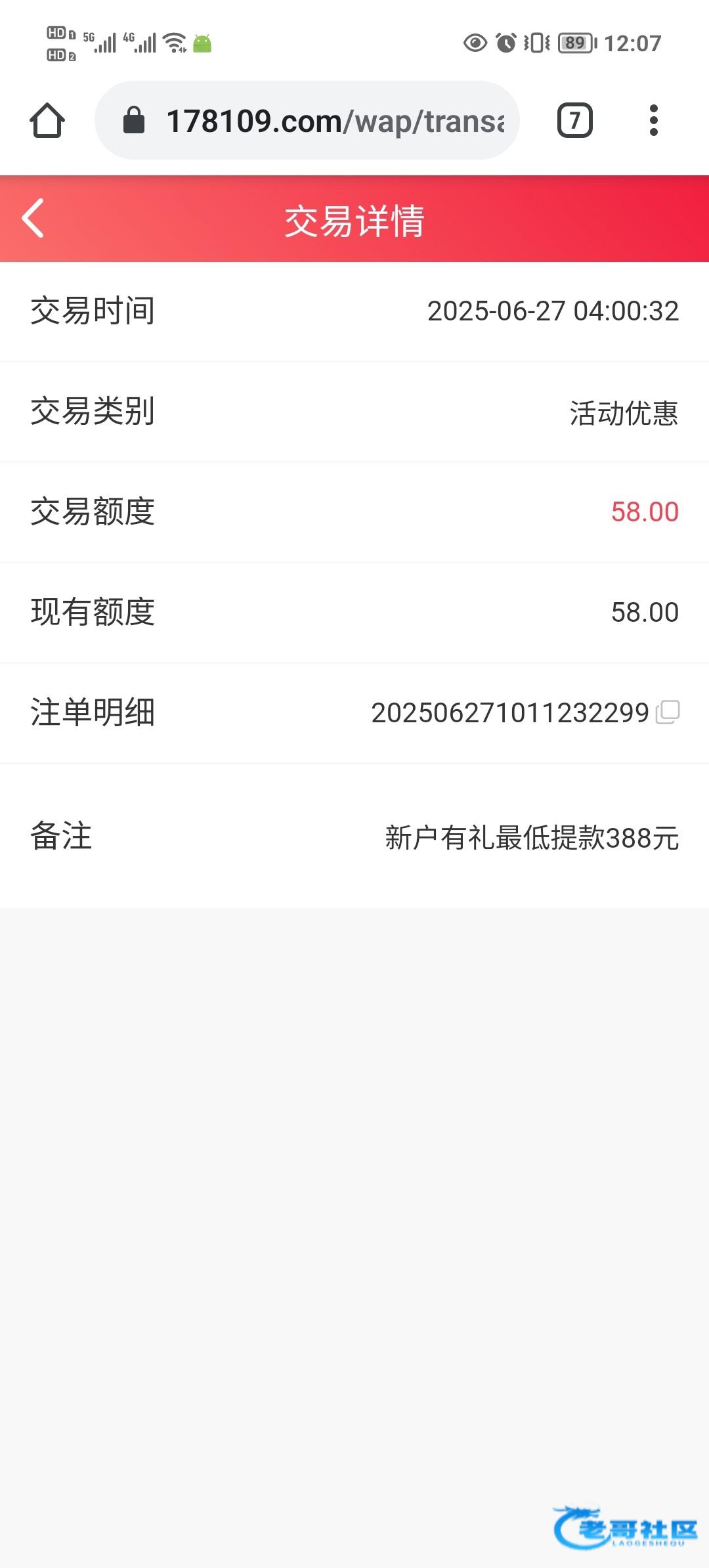Open the browser home page
This screenshot has height=1568, width=709.
coord(47,121)
